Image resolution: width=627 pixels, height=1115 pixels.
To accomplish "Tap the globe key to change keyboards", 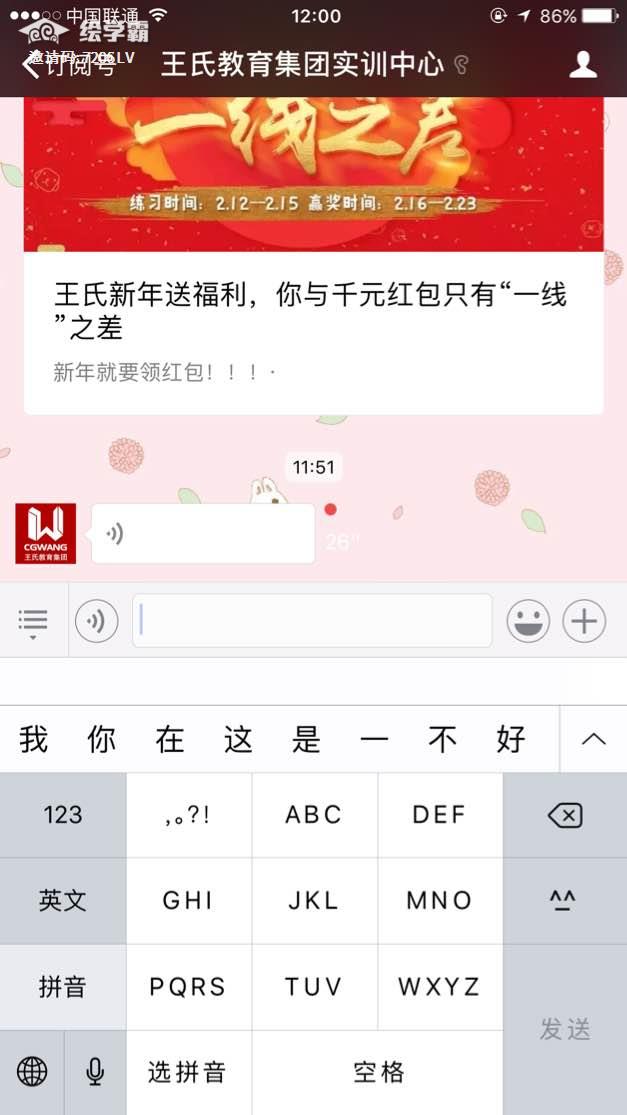I will pyautogui.click(x=32, y=1073).
